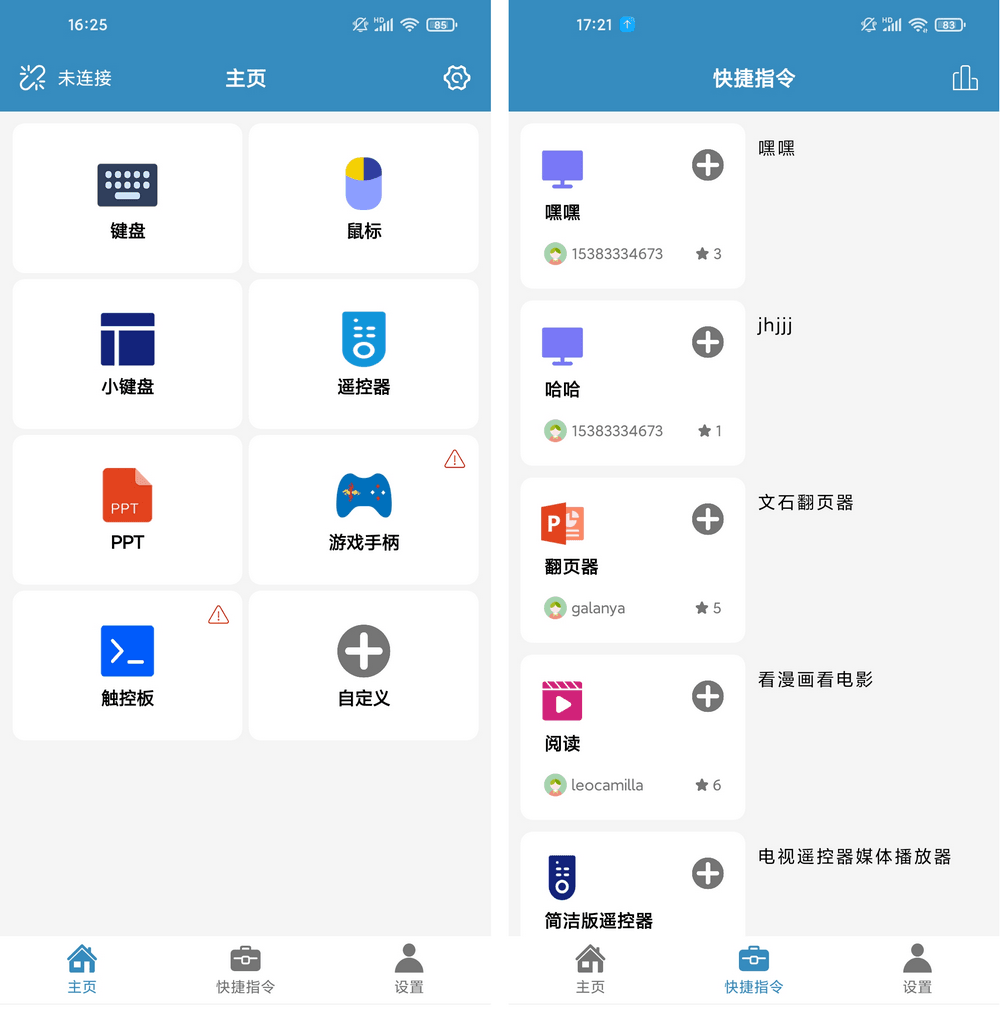Open the statistics icon on 快捷指令 page
The width and height of the screenshot is (1000, 1015).
[x=964, y=77]
